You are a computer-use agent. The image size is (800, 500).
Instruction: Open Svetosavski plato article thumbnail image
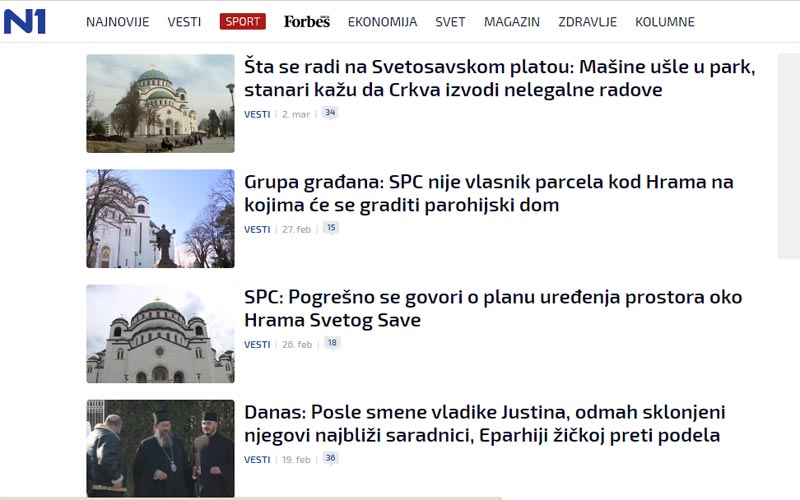coord(160,103)
